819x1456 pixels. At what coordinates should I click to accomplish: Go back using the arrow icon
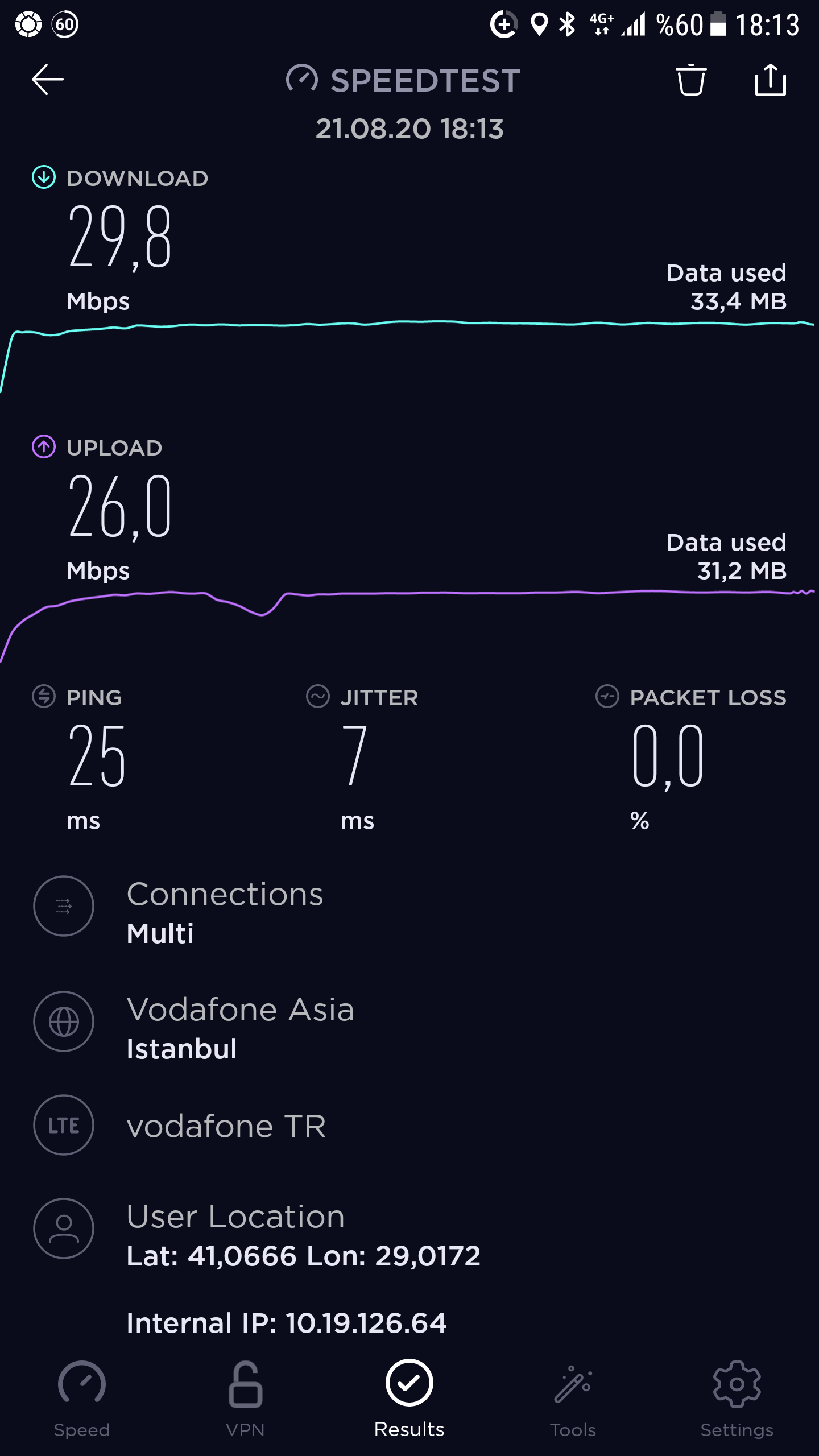tap(48, 80)
